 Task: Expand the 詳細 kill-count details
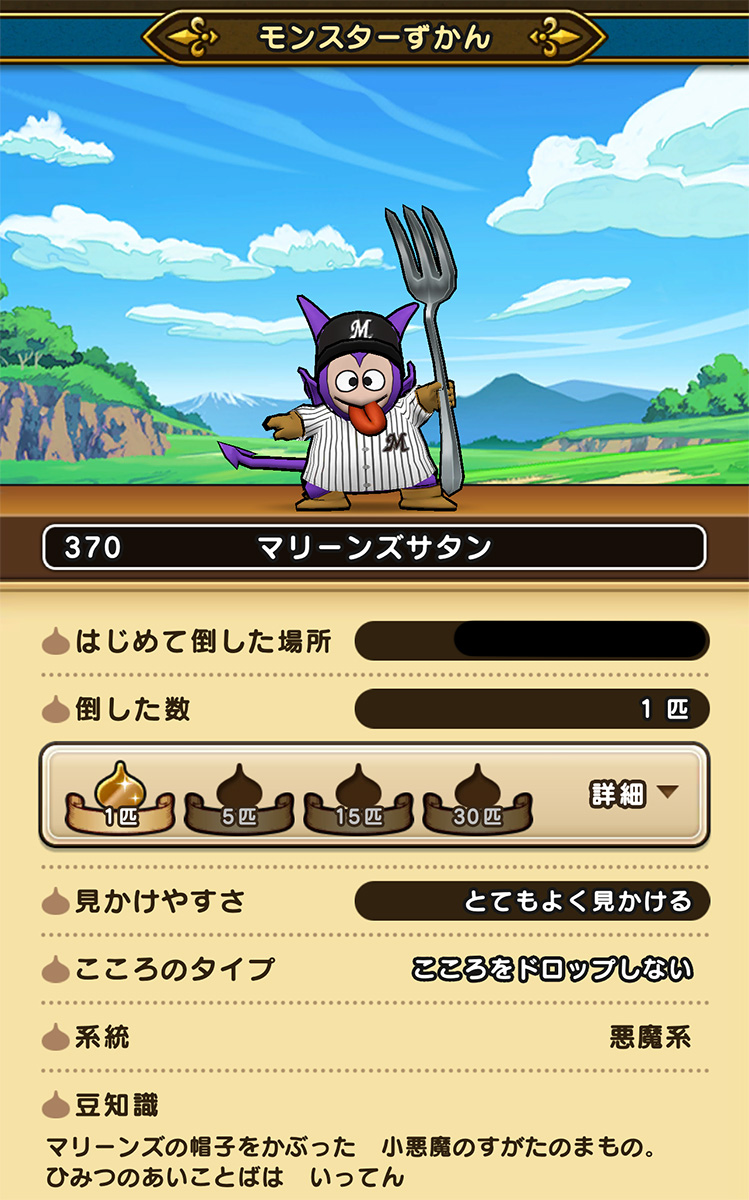[634, 794]
